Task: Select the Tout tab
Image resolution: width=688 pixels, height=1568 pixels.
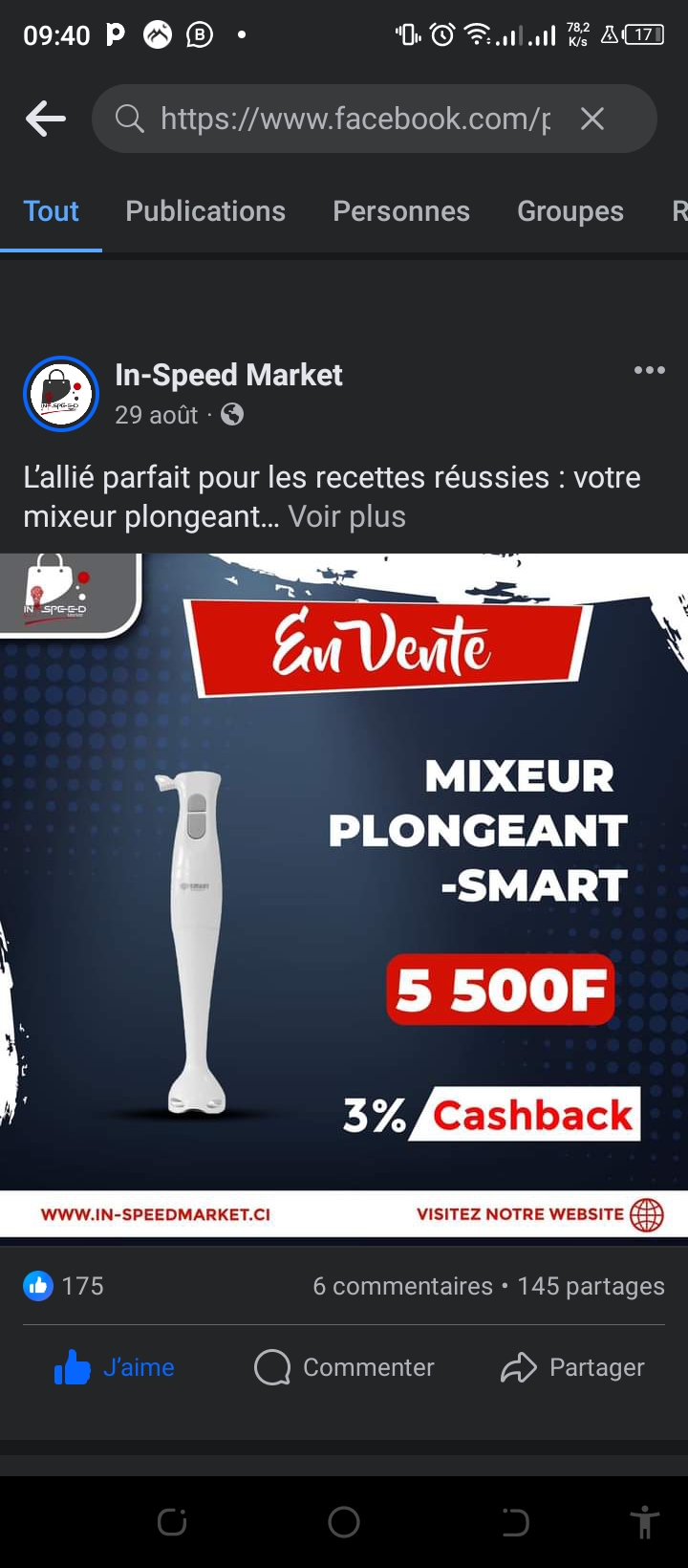Action: pyautogui.click(x=51, y=211)
